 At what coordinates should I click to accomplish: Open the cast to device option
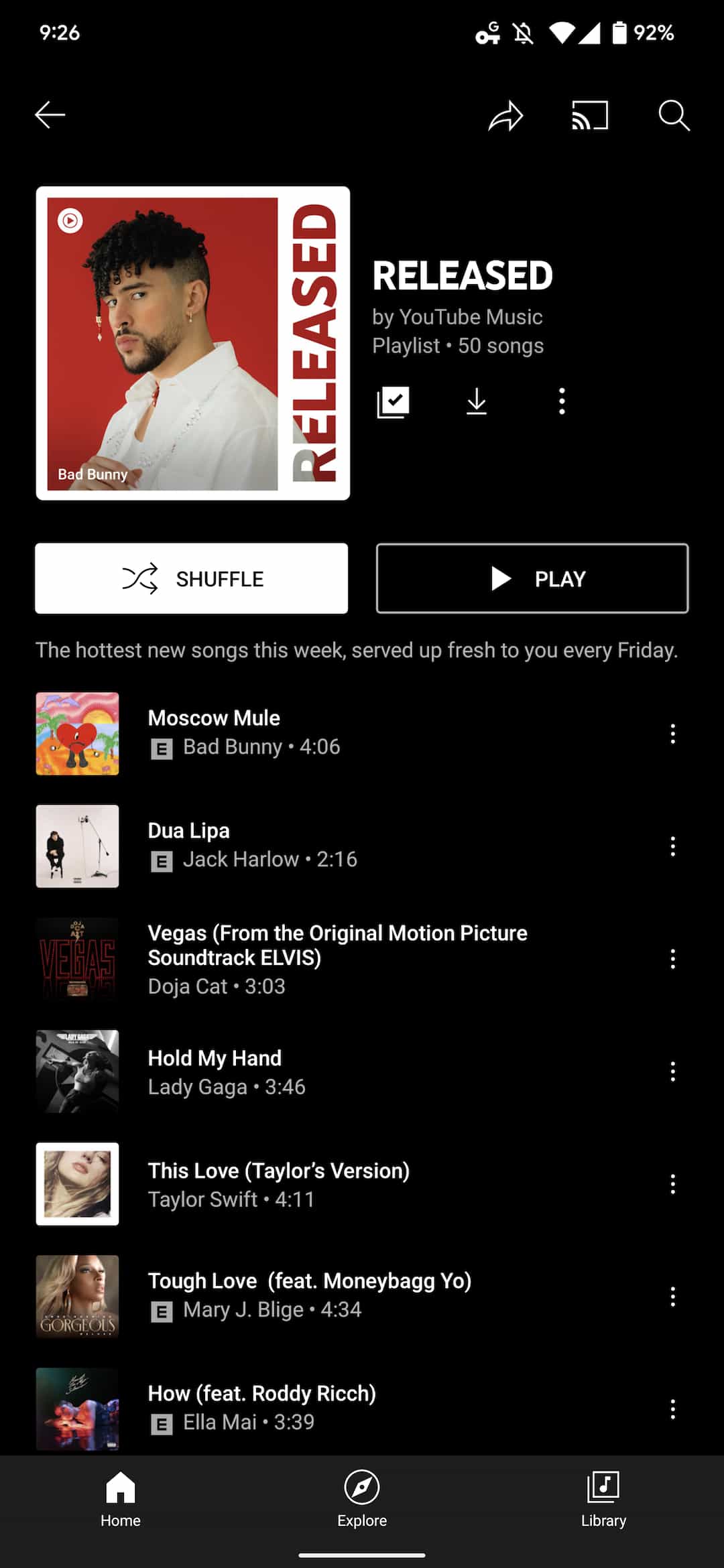click(590, 115)
